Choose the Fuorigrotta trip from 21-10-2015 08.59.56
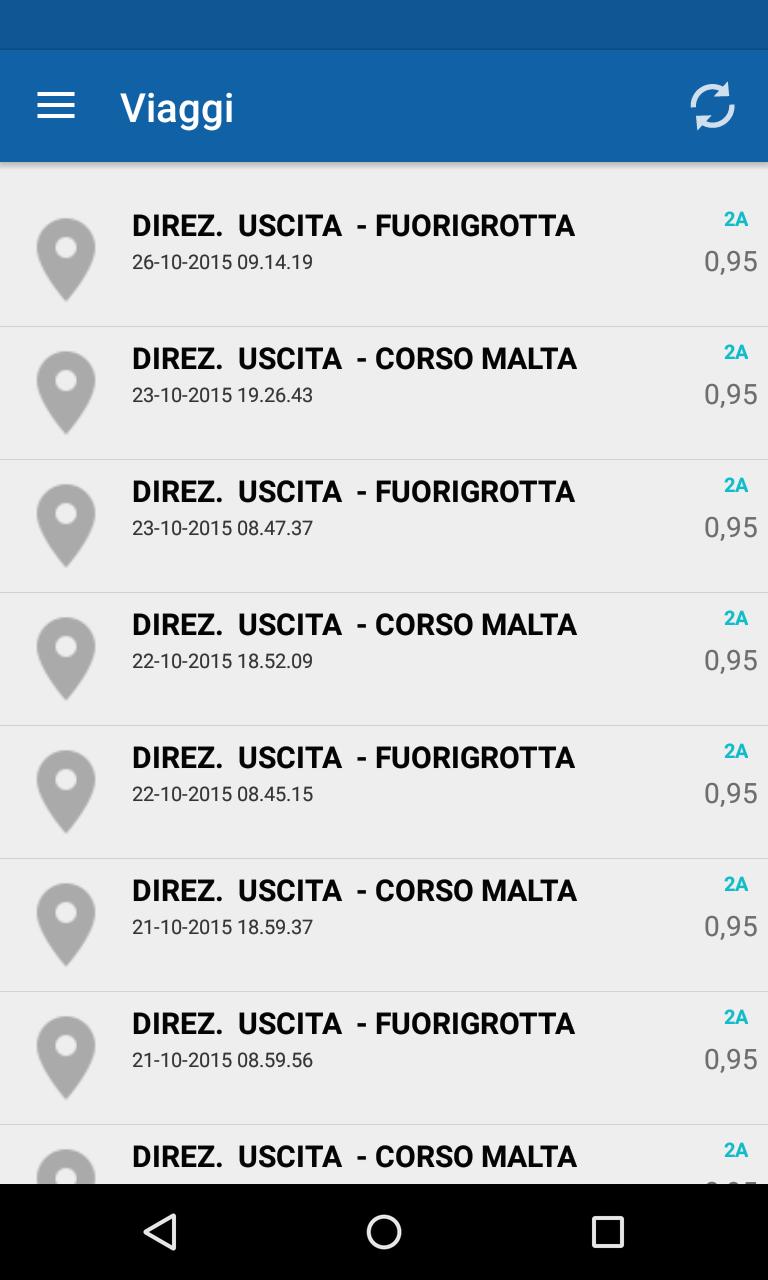 tap(384, 1041)
